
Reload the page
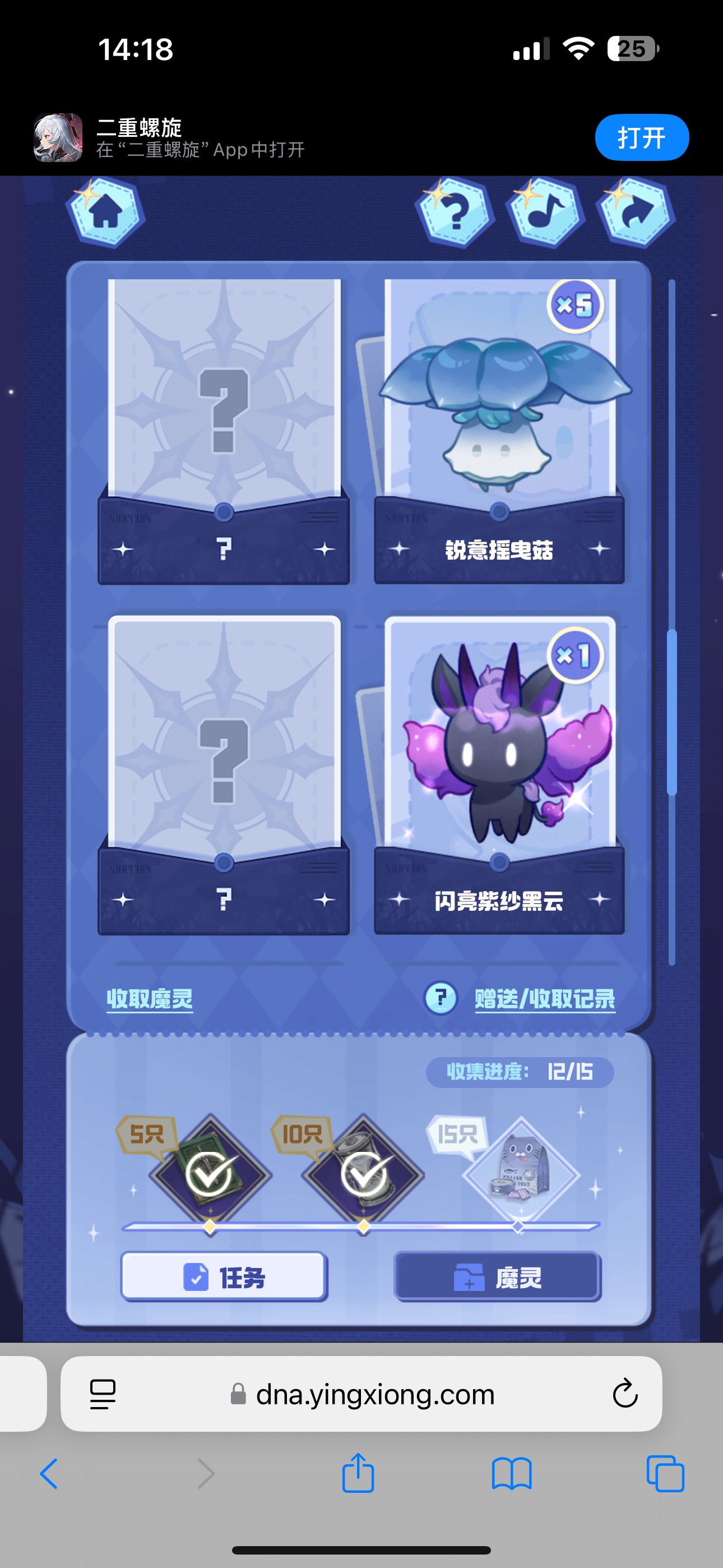[624, 1394]
